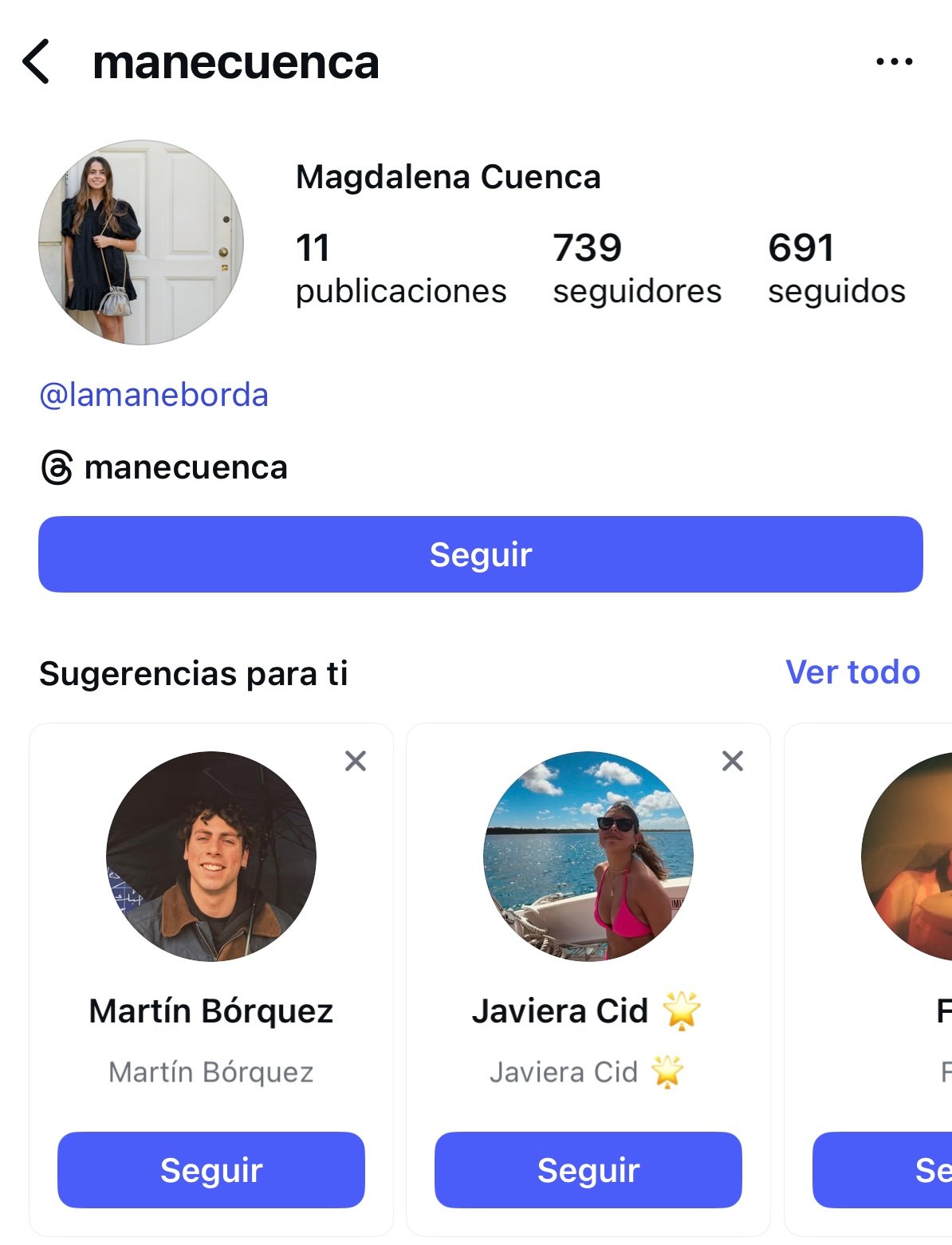Follow Javiera Cid
Screen dimensions: 952x1245
pyautogui.click(x=588, y=1169)
